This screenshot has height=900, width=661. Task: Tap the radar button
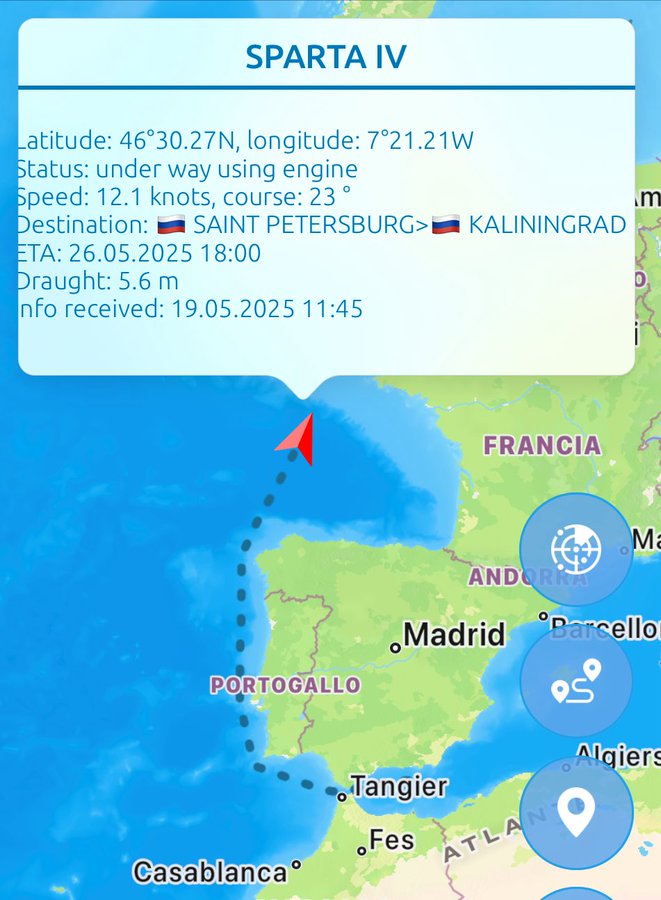pyautogui.click(x=576, y=549)
